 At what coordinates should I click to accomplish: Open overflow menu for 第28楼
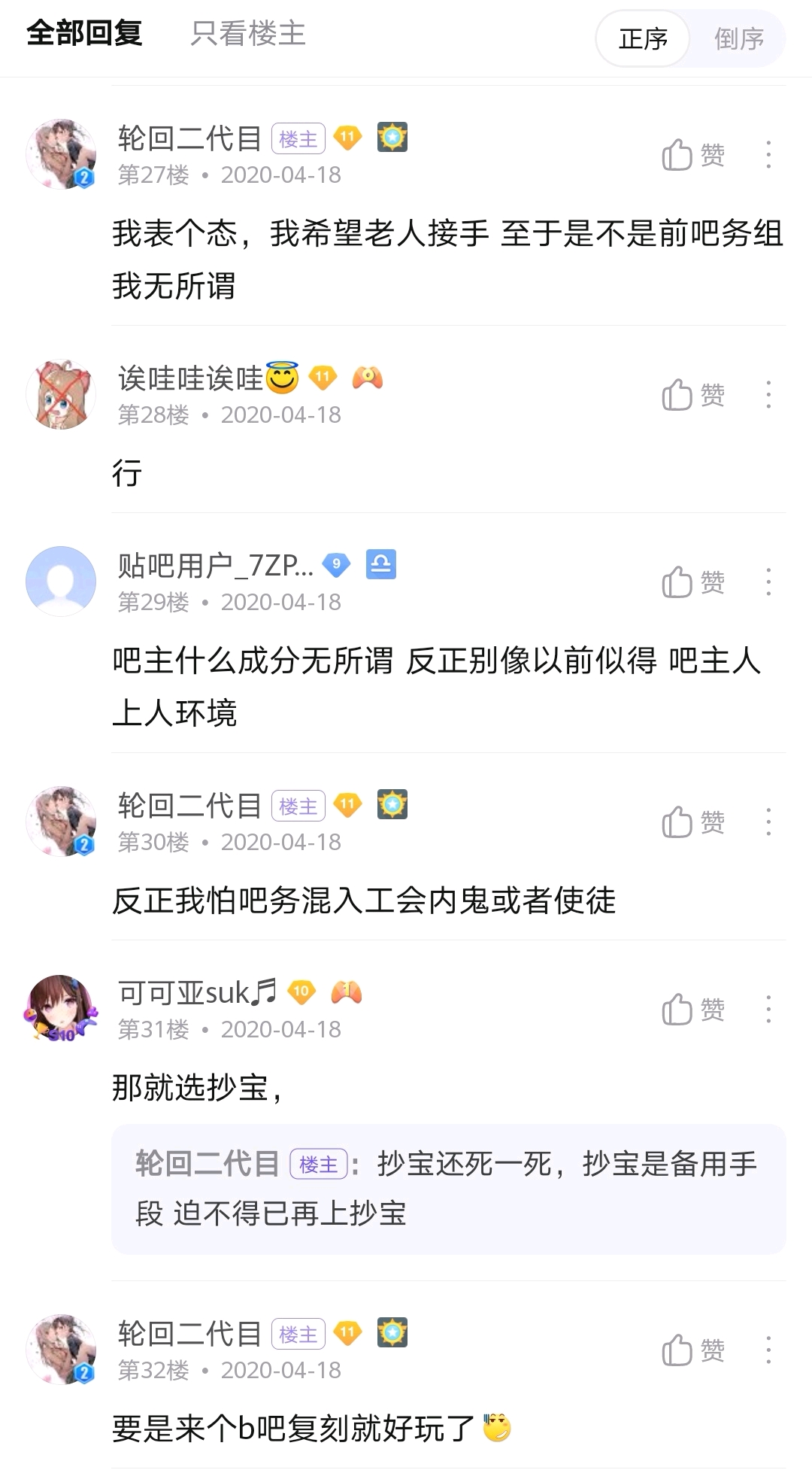click(768, 395)
